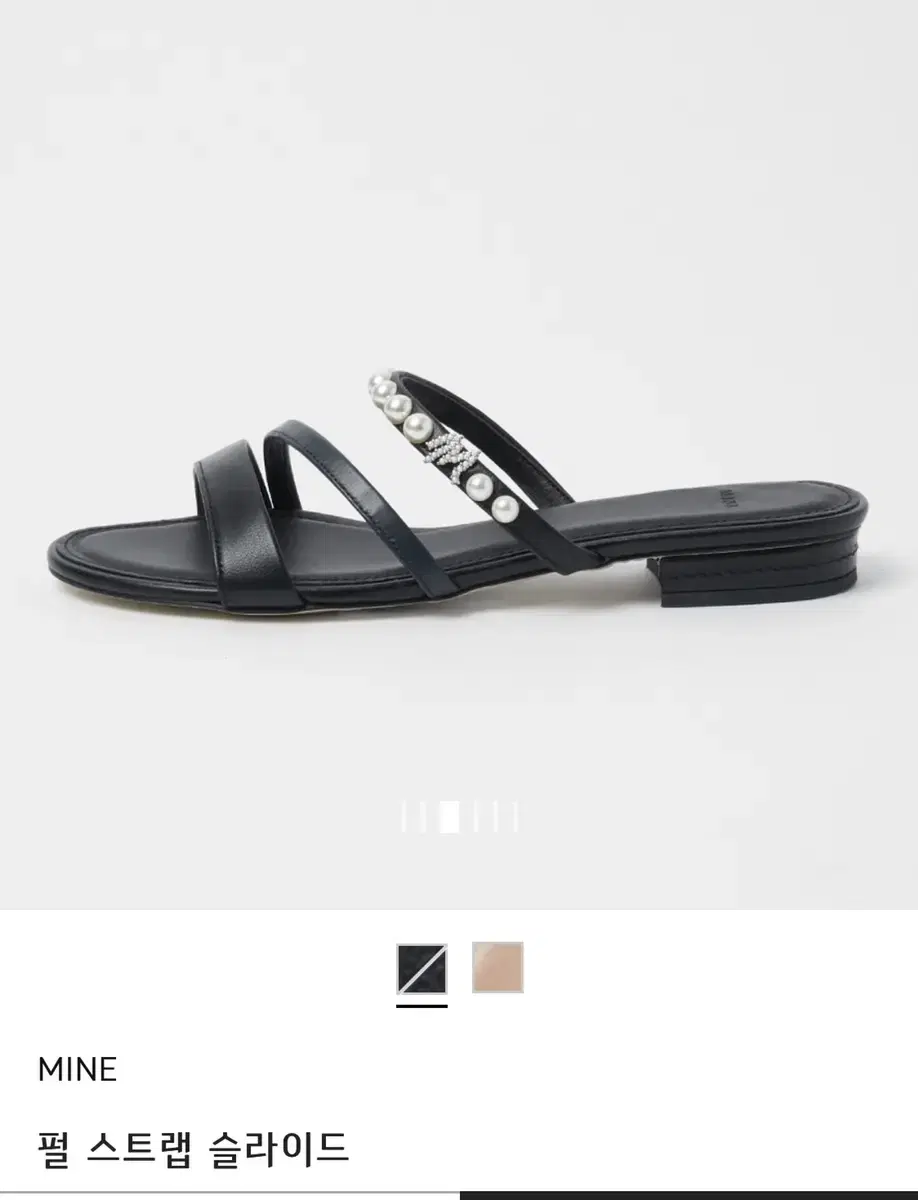Jump to the last carousel image dot

515,817
